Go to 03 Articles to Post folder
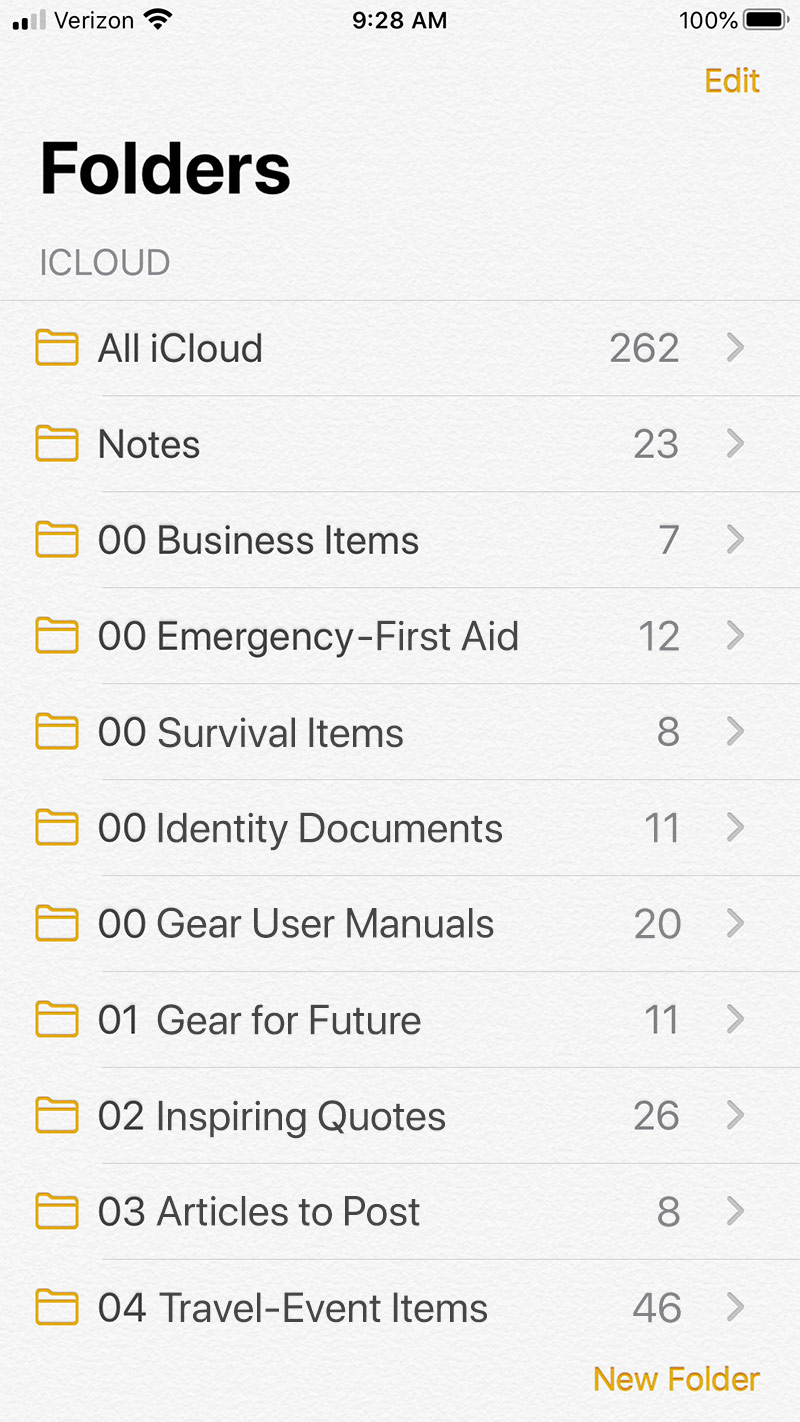Image resolution: width=800 pixels, height=1422 pixels. point(400,1212)
